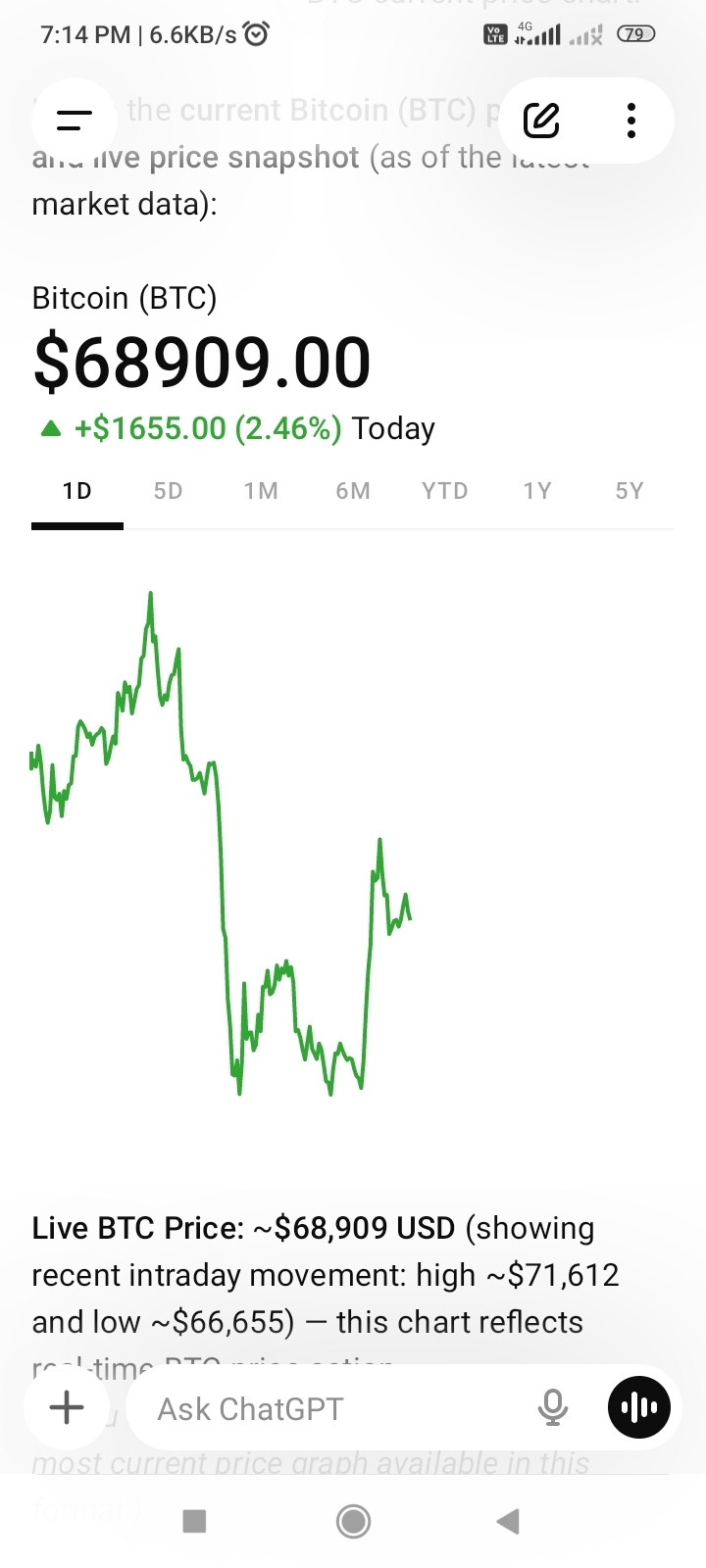This screenshot has height=1568, width=706.
Task: Show the 6M price chart
Action: [353, 491]
